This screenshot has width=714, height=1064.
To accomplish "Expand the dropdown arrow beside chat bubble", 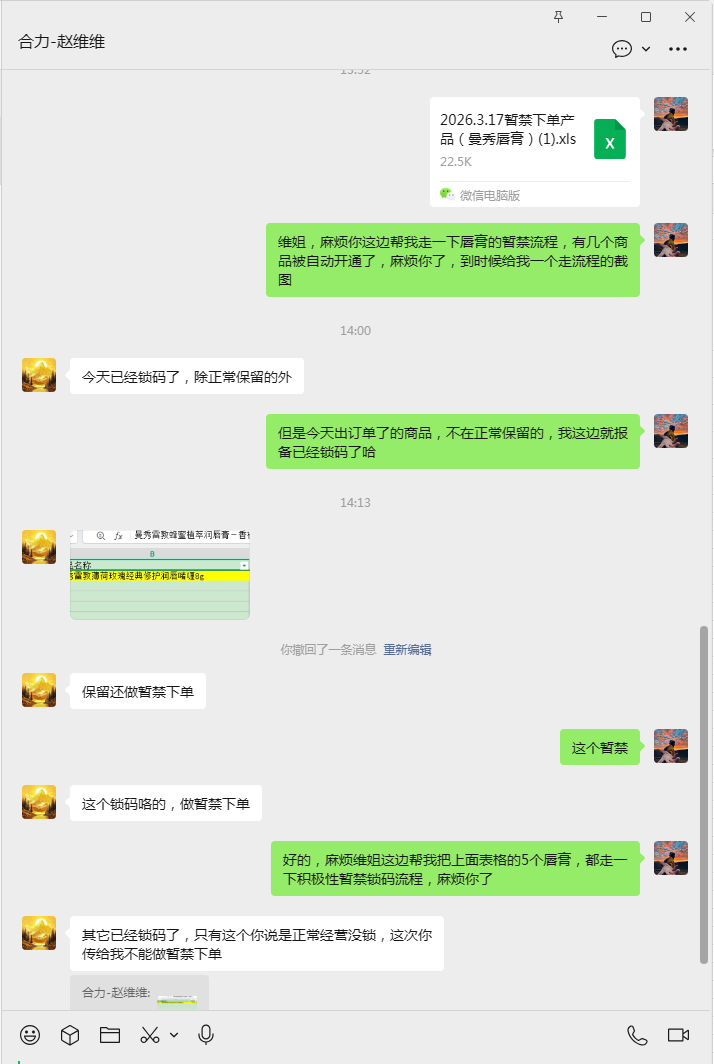I will coord(646,49).
